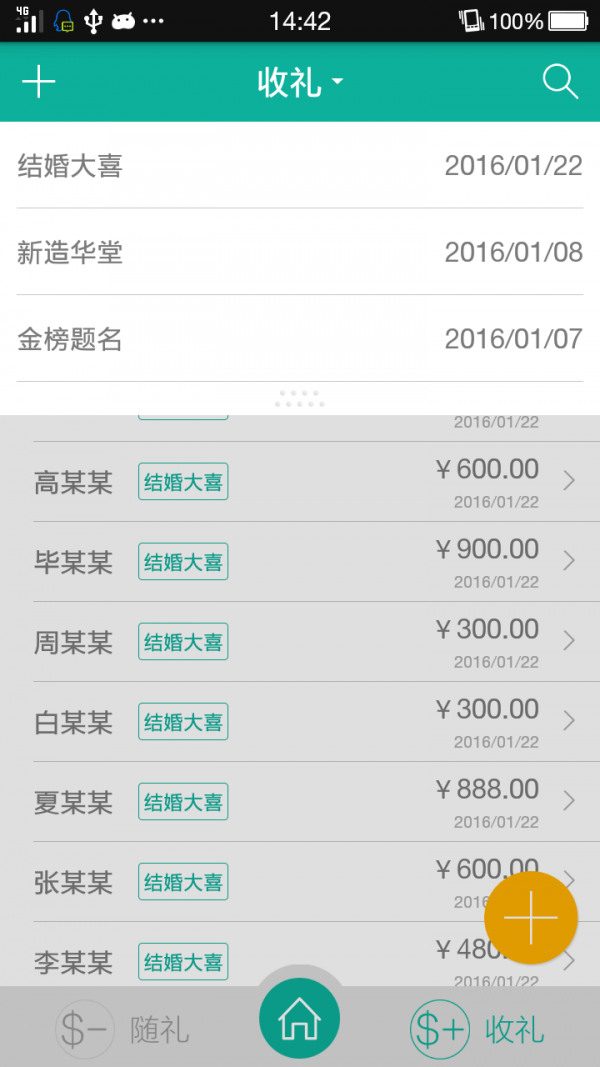Select the 收礼 bottom tab
600x1067 pixels.
(478, 1030)
